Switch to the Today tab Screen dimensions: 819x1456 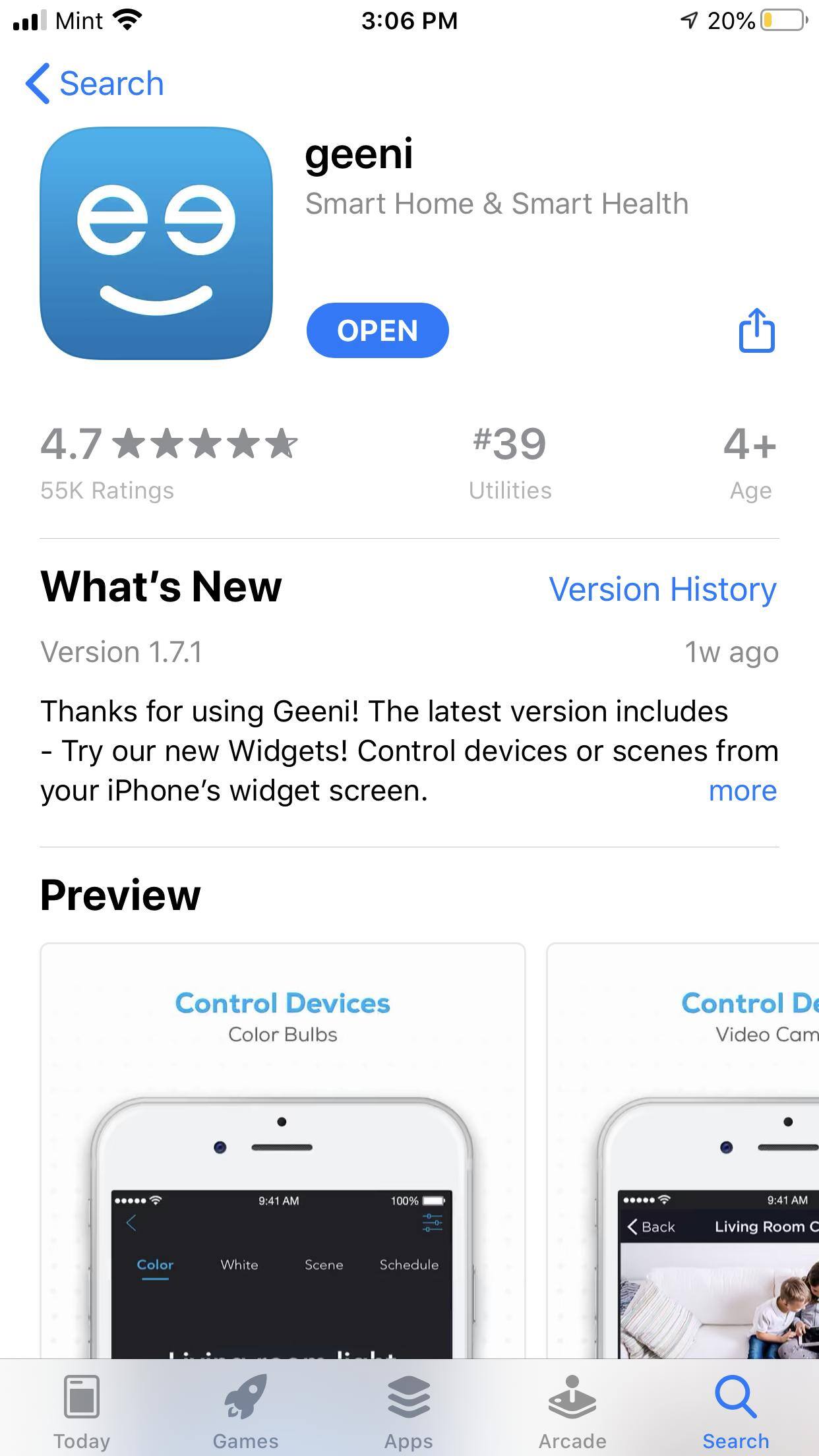click(82, 1407)
